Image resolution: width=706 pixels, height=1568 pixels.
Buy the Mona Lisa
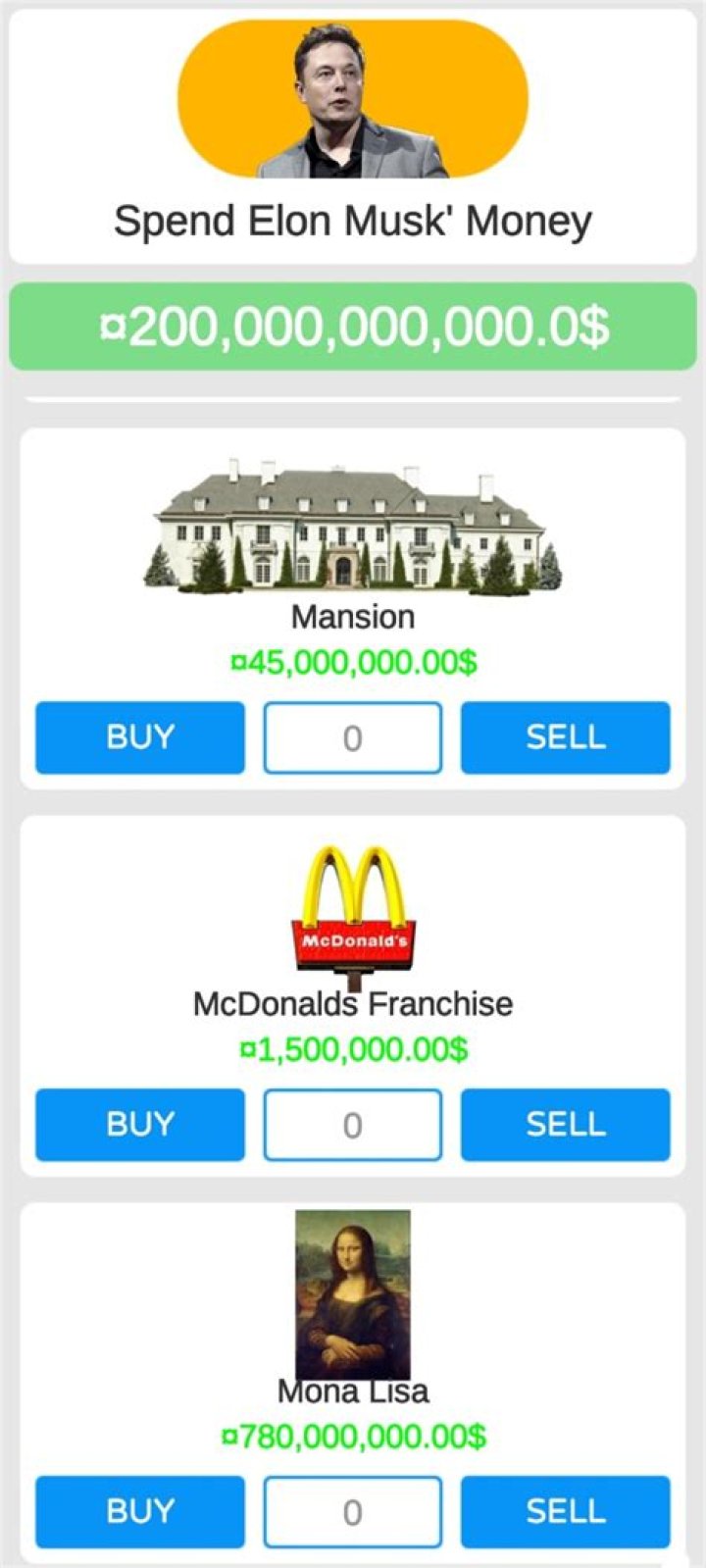pos(138,1511)
